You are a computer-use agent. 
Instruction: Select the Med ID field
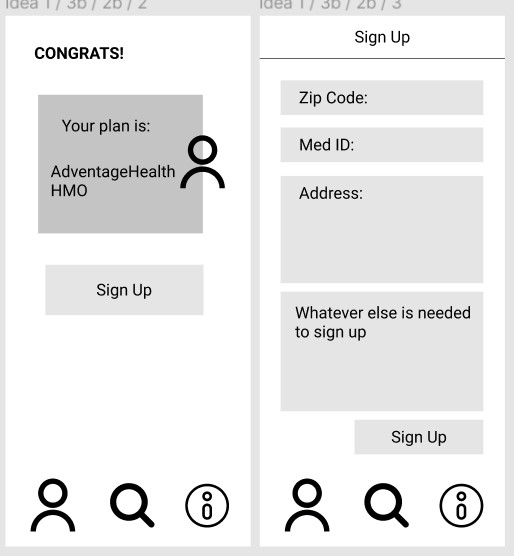coord(382,145)
